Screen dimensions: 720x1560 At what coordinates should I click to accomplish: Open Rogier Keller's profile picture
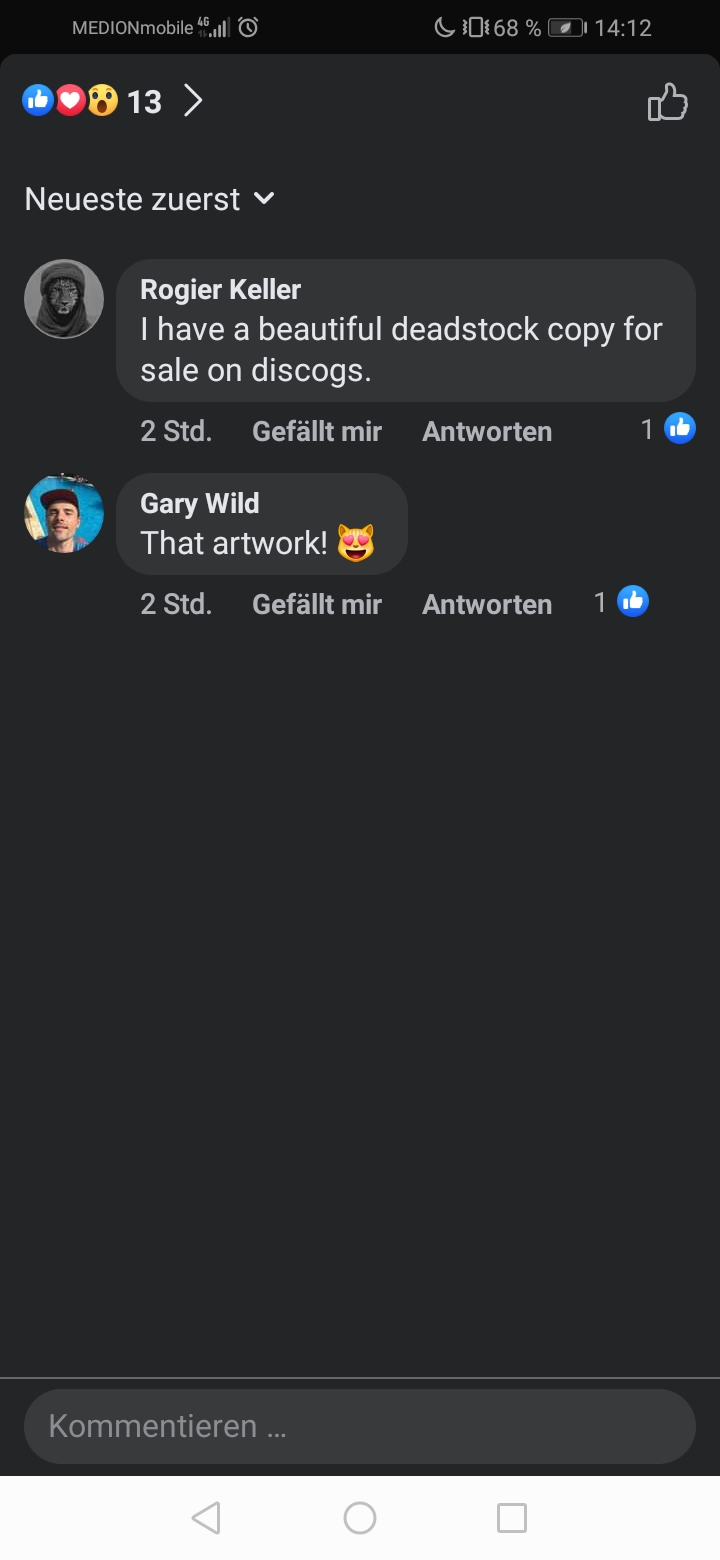(x=64, y=299)
